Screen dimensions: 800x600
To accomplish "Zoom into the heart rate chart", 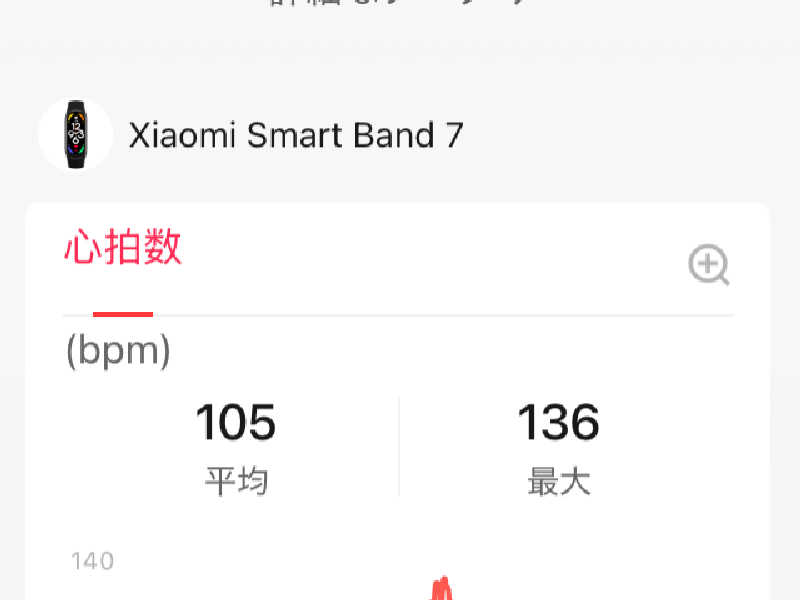I will click(x=709, y=266).
